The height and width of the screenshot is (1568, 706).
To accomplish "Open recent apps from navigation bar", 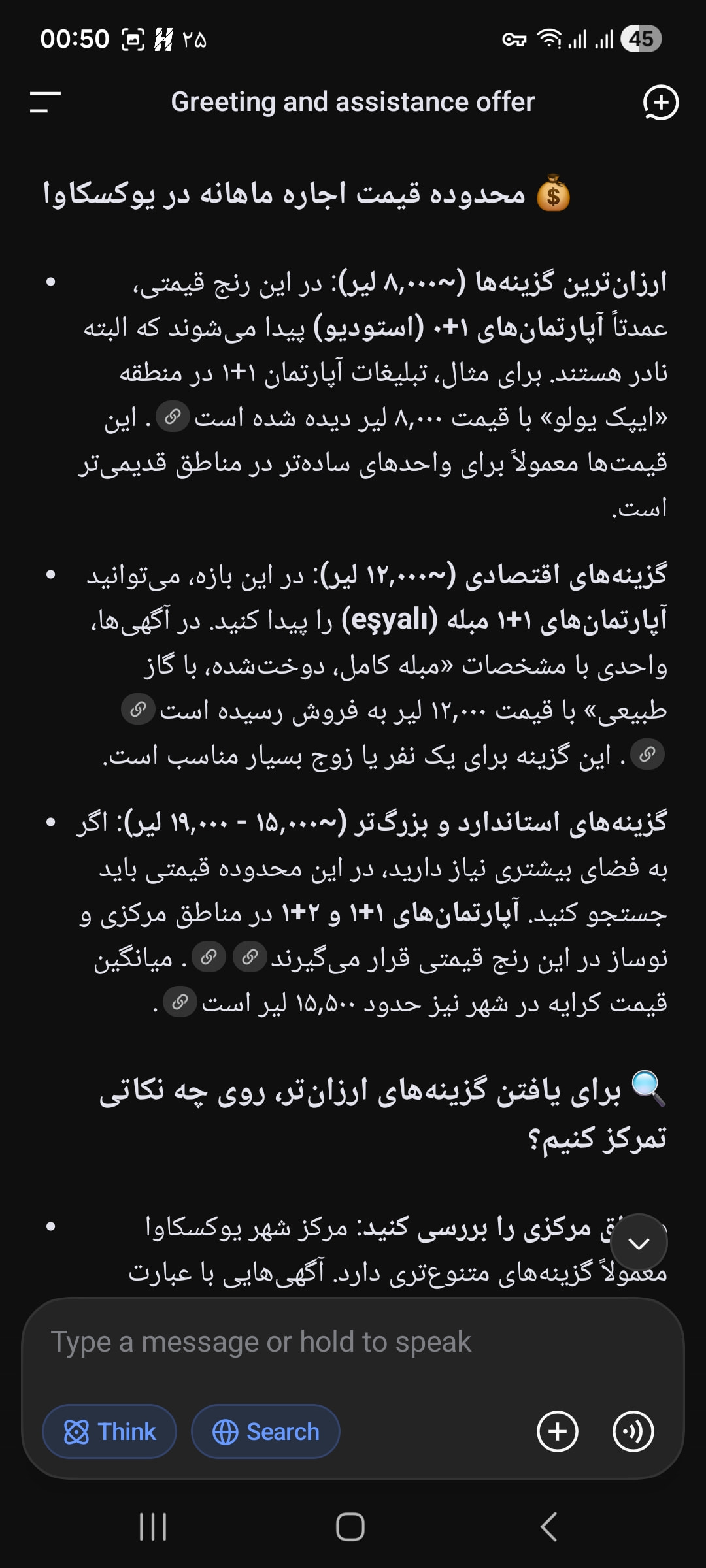I will (153, 1527).
